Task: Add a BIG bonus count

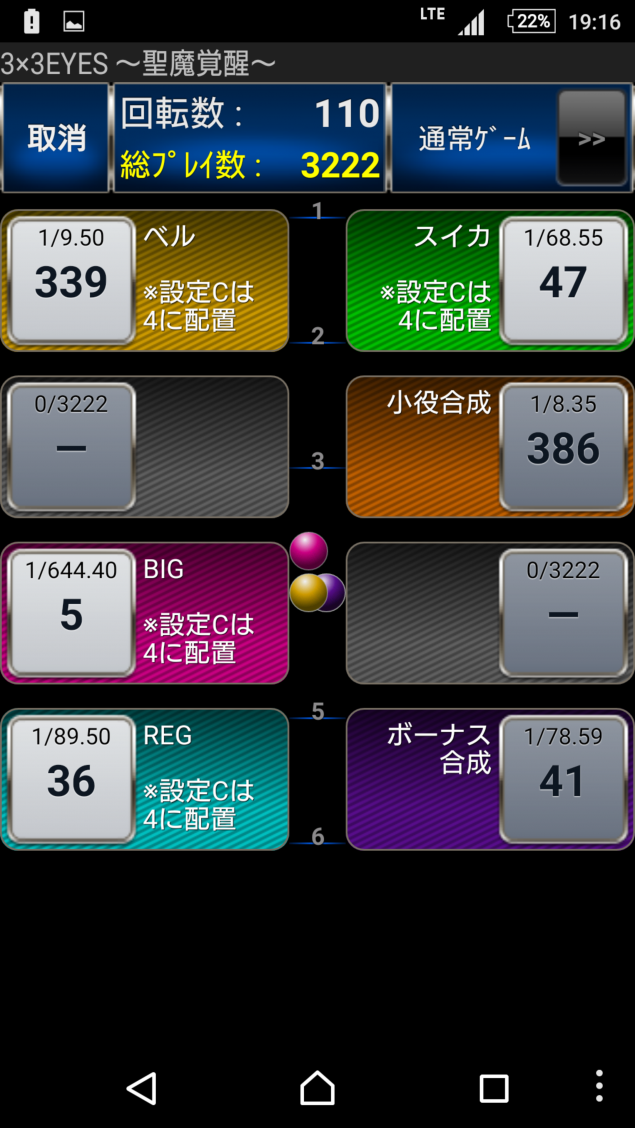Action: [x=71, y=613]
